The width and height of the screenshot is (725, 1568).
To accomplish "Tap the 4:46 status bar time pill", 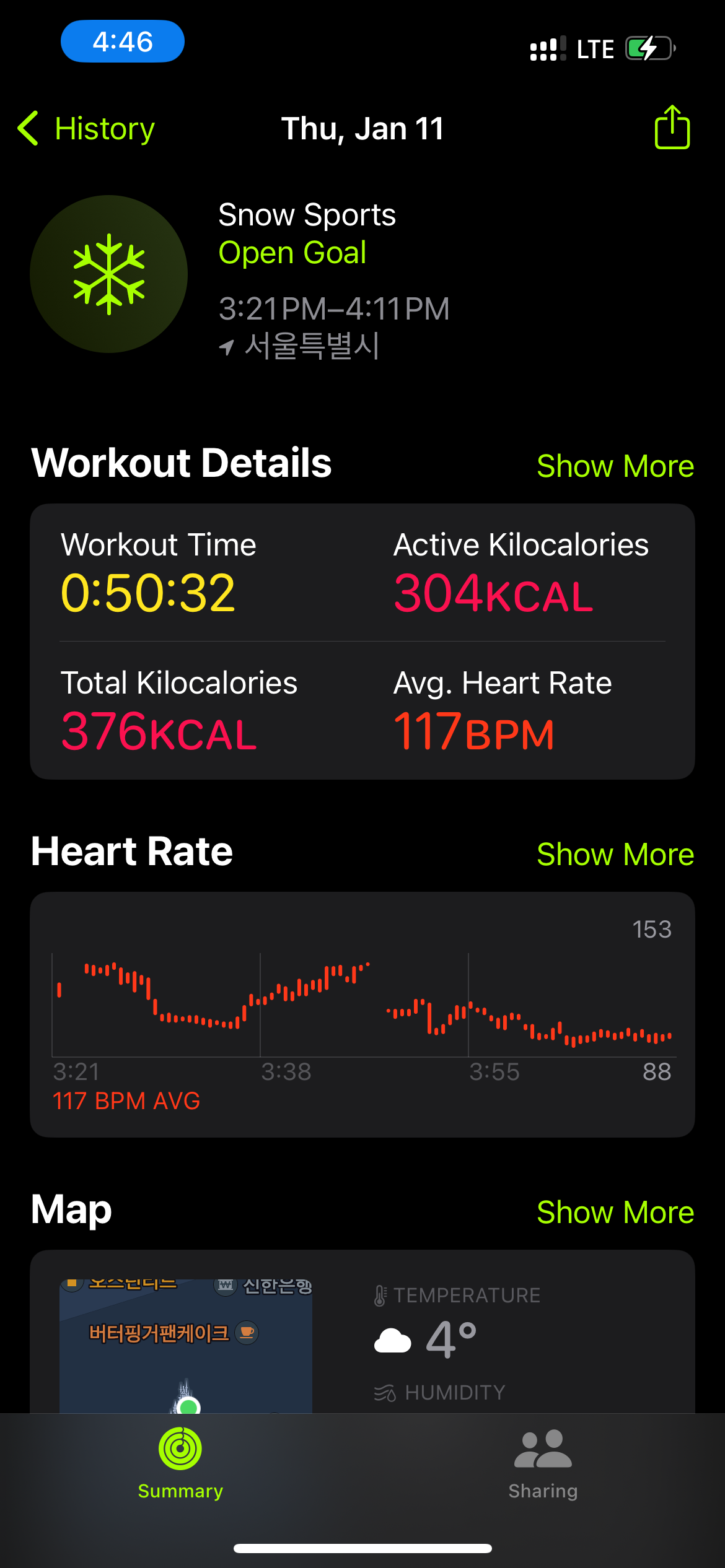I will pos(123,41).
